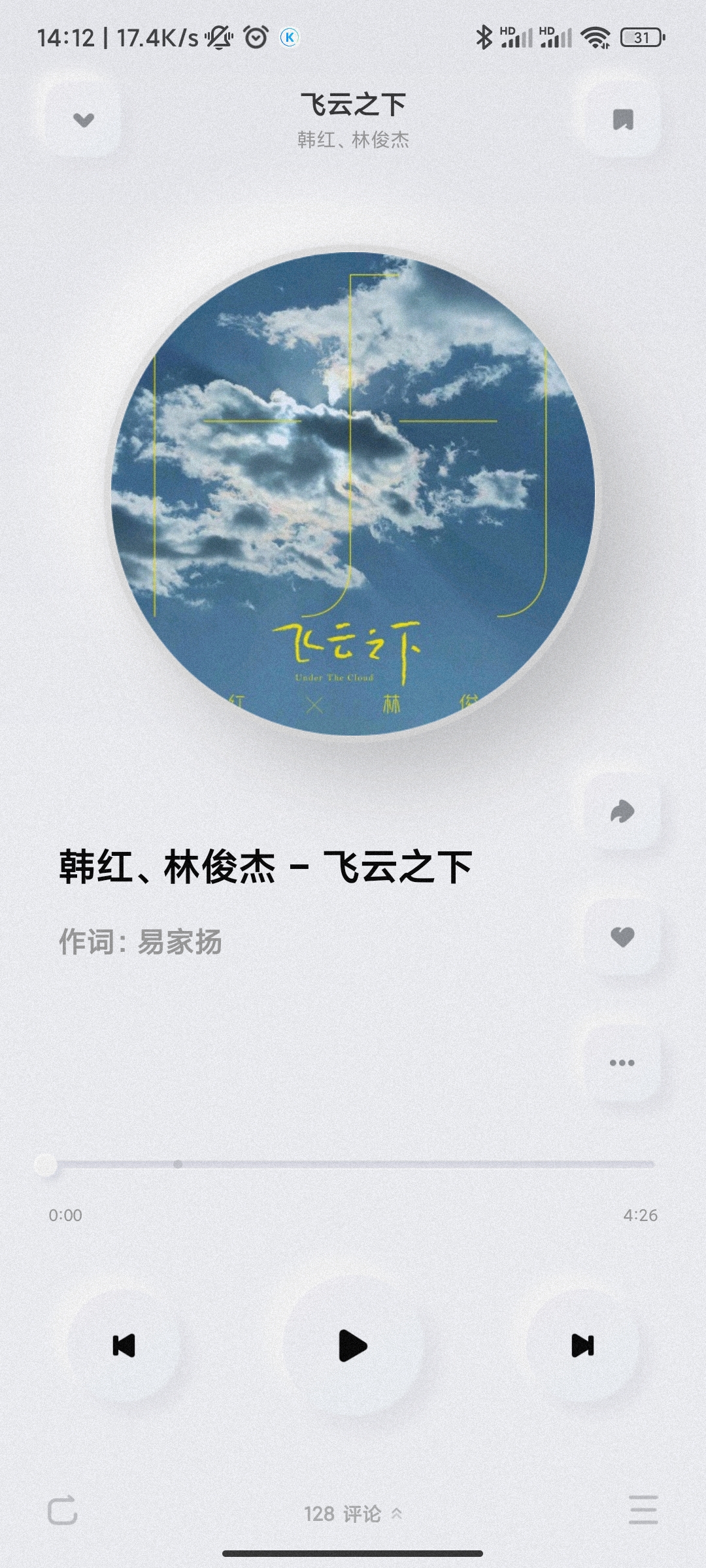Tap the circular album cover
The width and height of the screenshot is (706, 1568).
pos(353,493)
